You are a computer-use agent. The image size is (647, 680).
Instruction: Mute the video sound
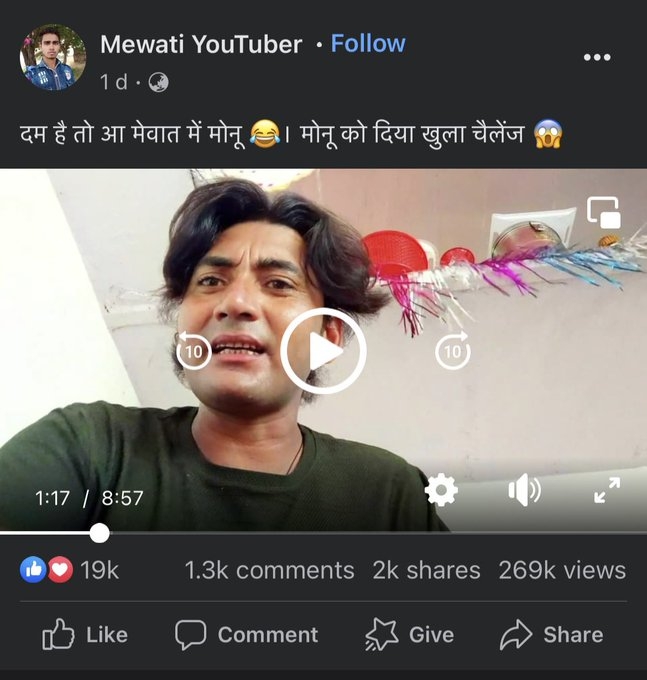pyautogui.click(x=524, y=490)
